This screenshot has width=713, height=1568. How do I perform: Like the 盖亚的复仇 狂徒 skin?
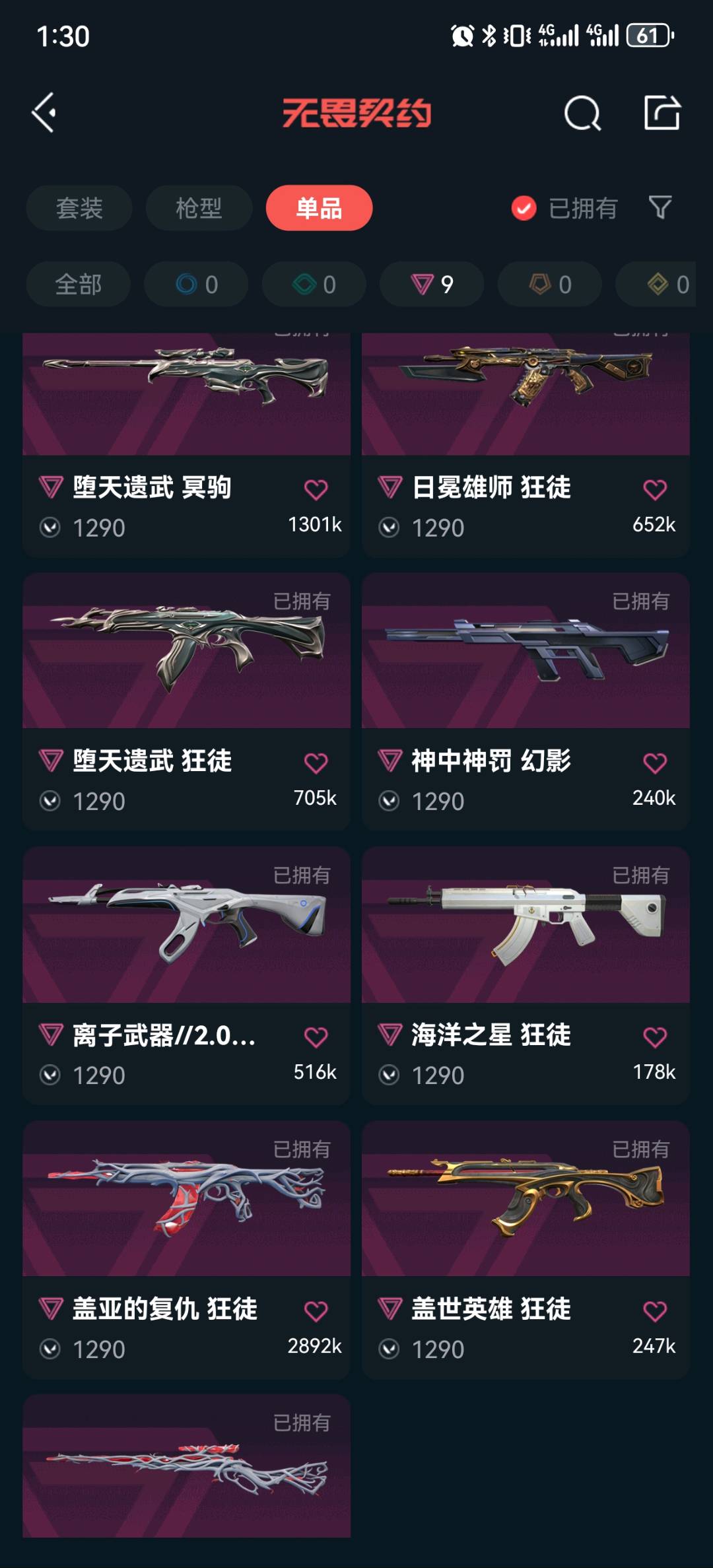[x=316, y=1311]
